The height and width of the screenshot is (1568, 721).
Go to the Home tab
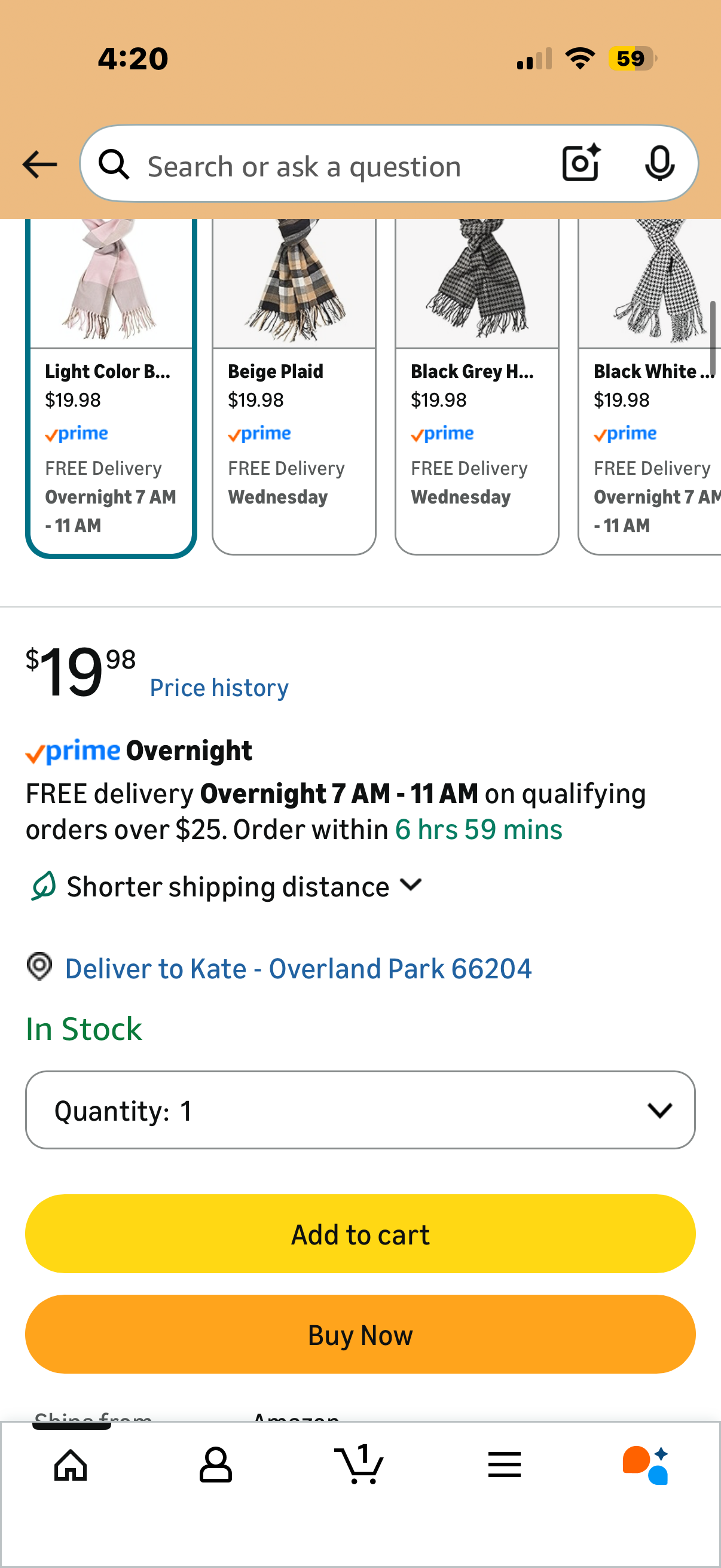click(71, 1465)
